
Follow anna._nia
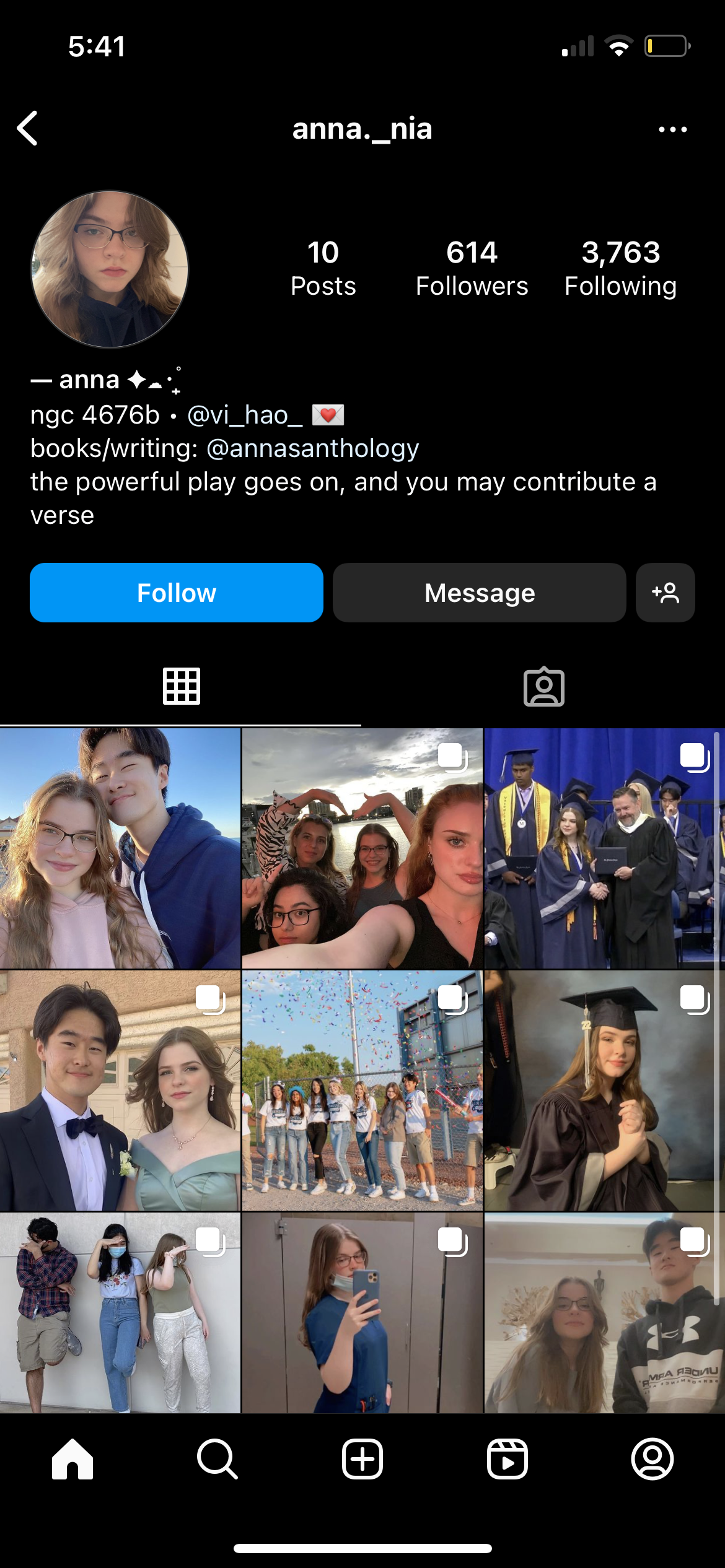coord(177,593)
